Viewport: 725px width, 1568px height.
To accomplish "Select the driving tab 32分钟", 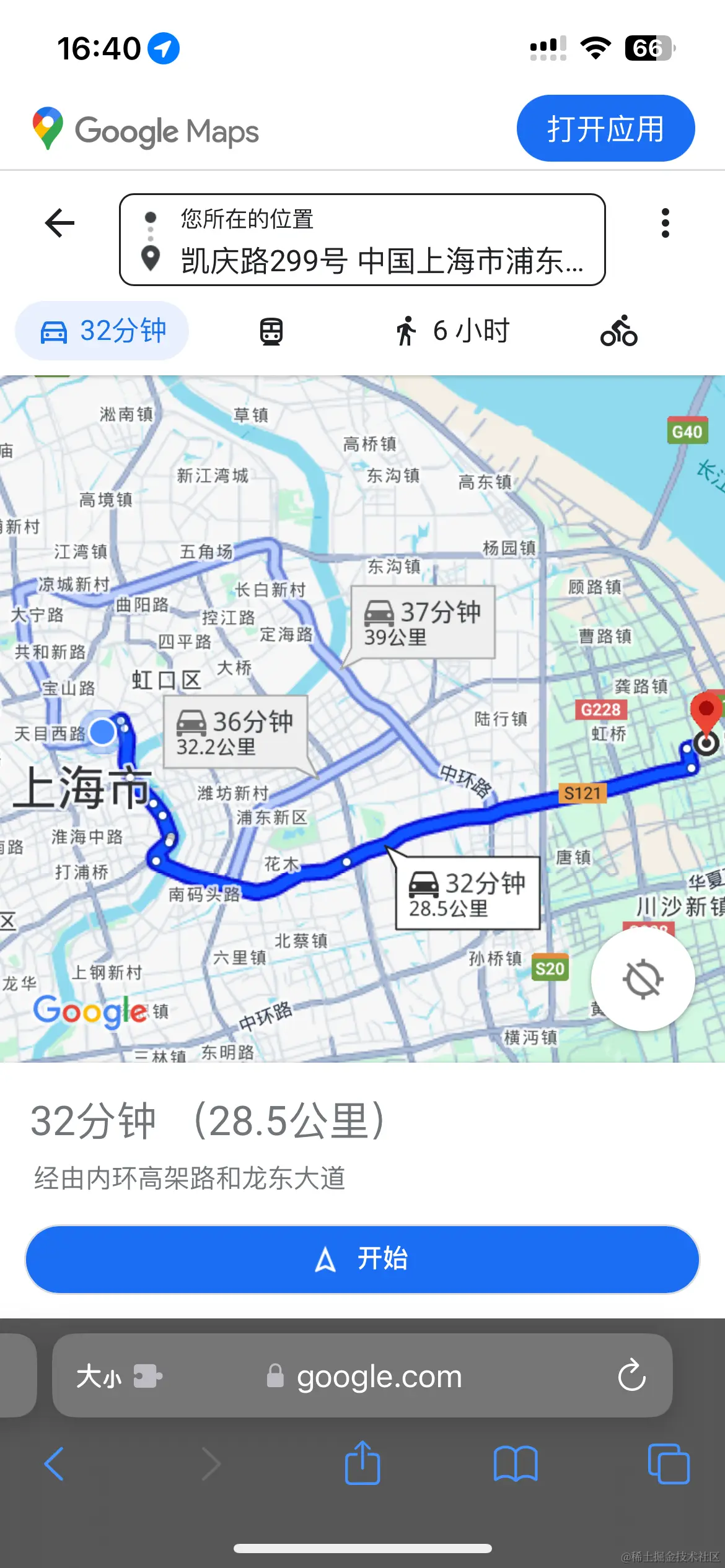I will coord(102,331).
